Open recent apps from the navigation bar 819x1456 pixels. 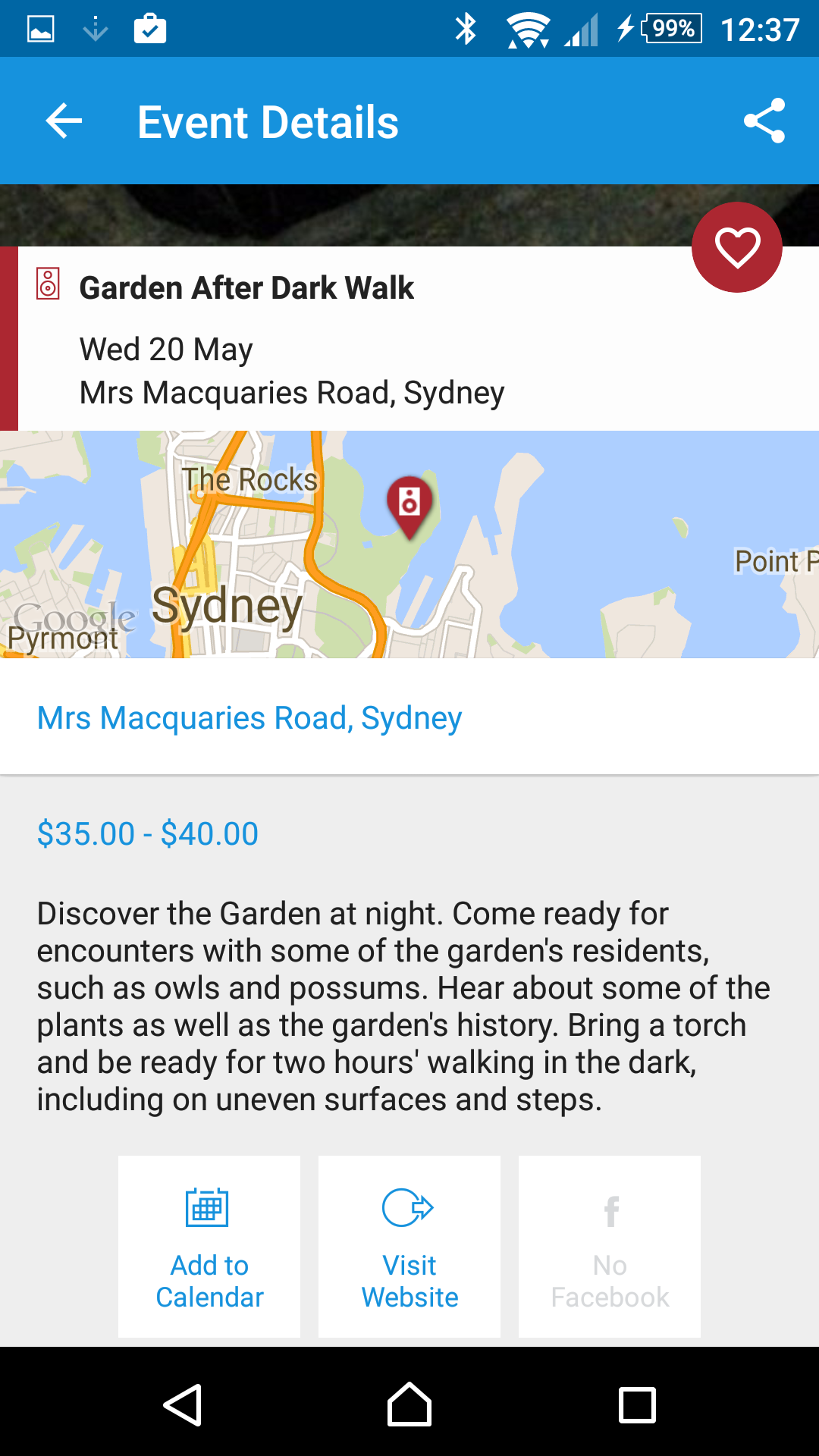click(x=637, y=1404)
